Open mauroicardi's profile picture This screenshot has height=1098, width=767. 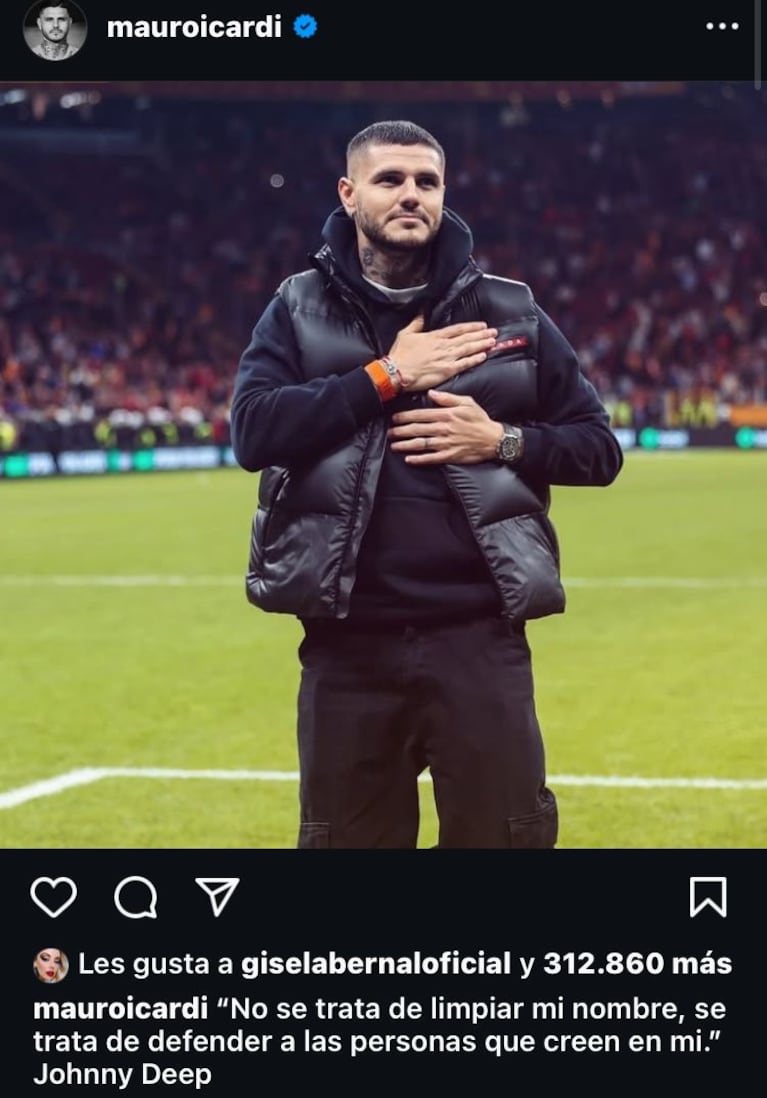pyautogui.click(x=54, y=30)
